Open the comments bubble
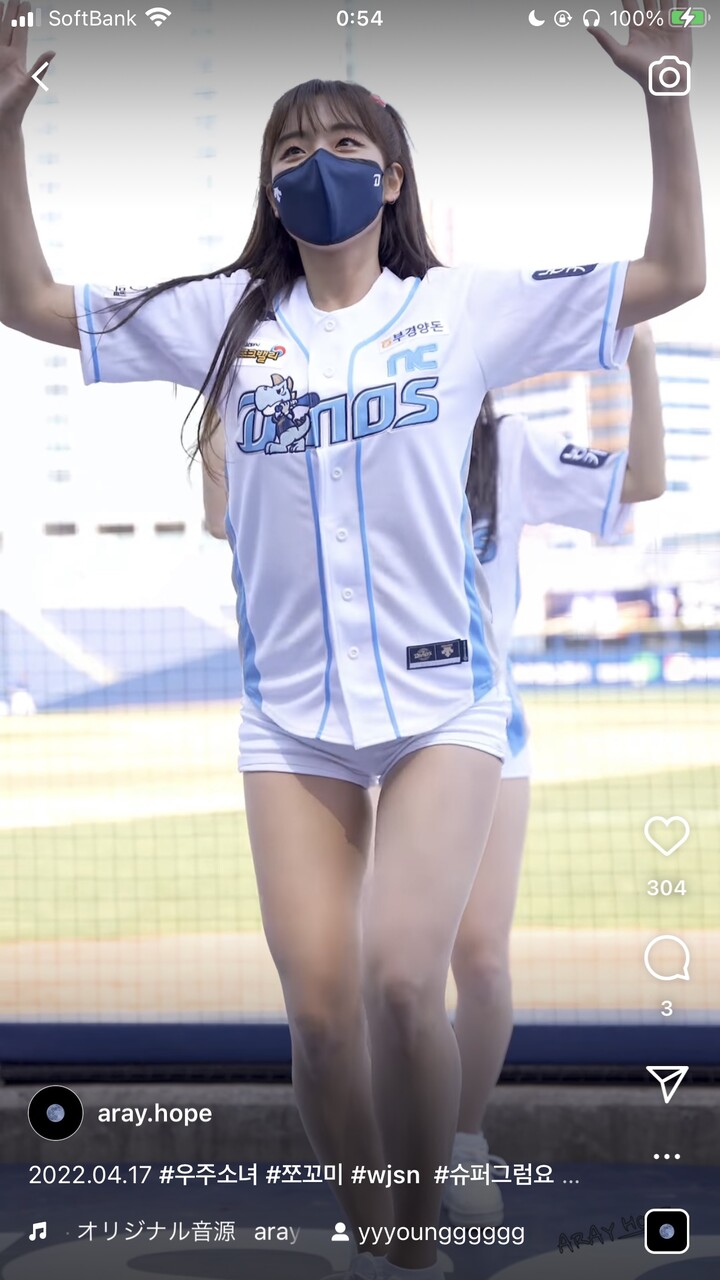720x1280 pixels. coord(667,959)
